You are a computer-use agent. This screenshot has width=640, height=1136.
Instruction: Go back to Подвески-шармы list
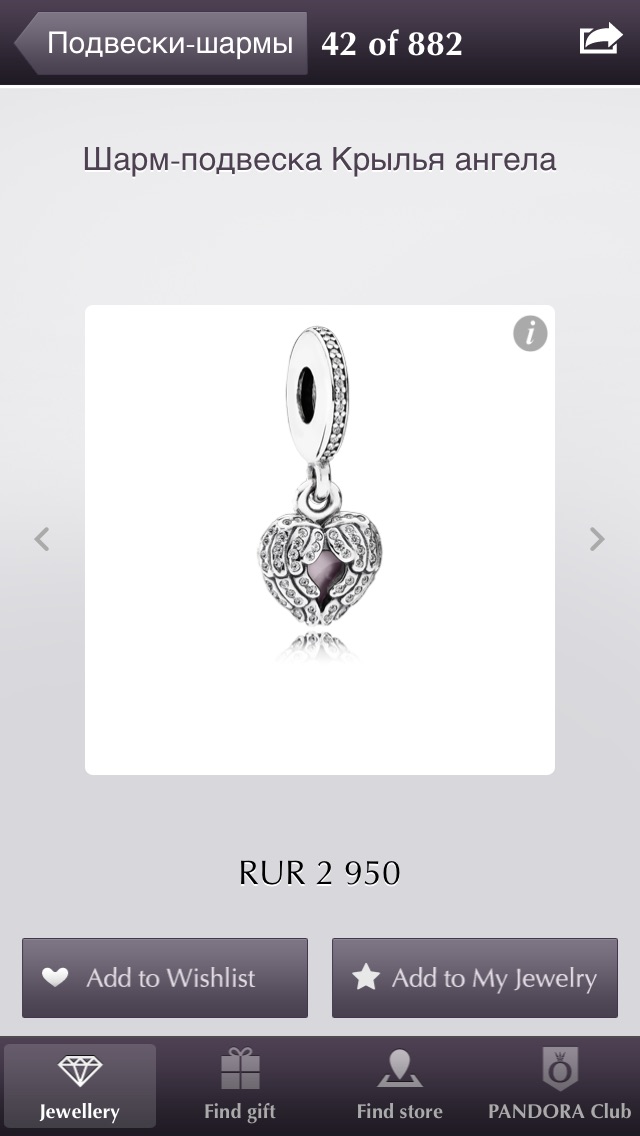click(161, 43)
